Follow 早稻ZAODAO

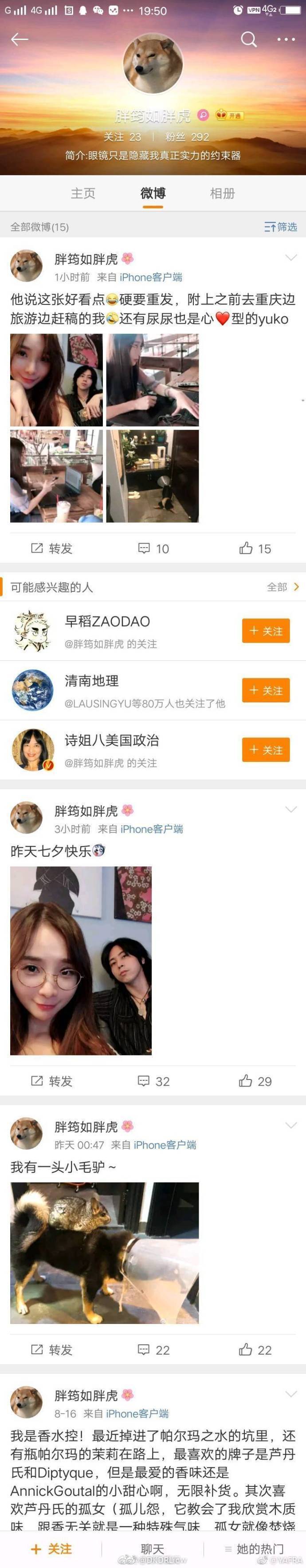(x=265, y=631)
